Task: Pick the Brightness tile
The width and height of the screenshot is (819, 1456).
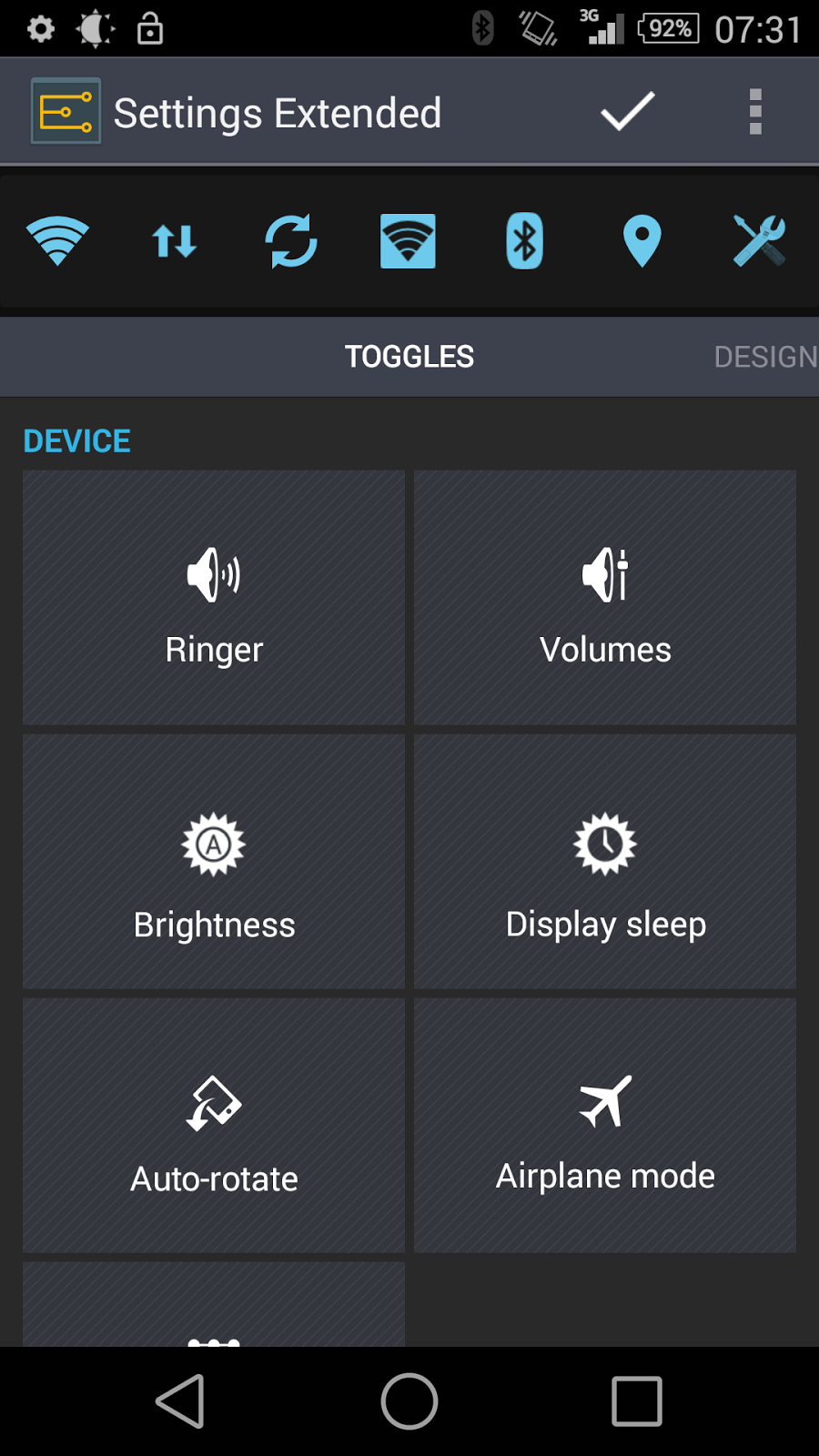Action: [x=214, y=862]
